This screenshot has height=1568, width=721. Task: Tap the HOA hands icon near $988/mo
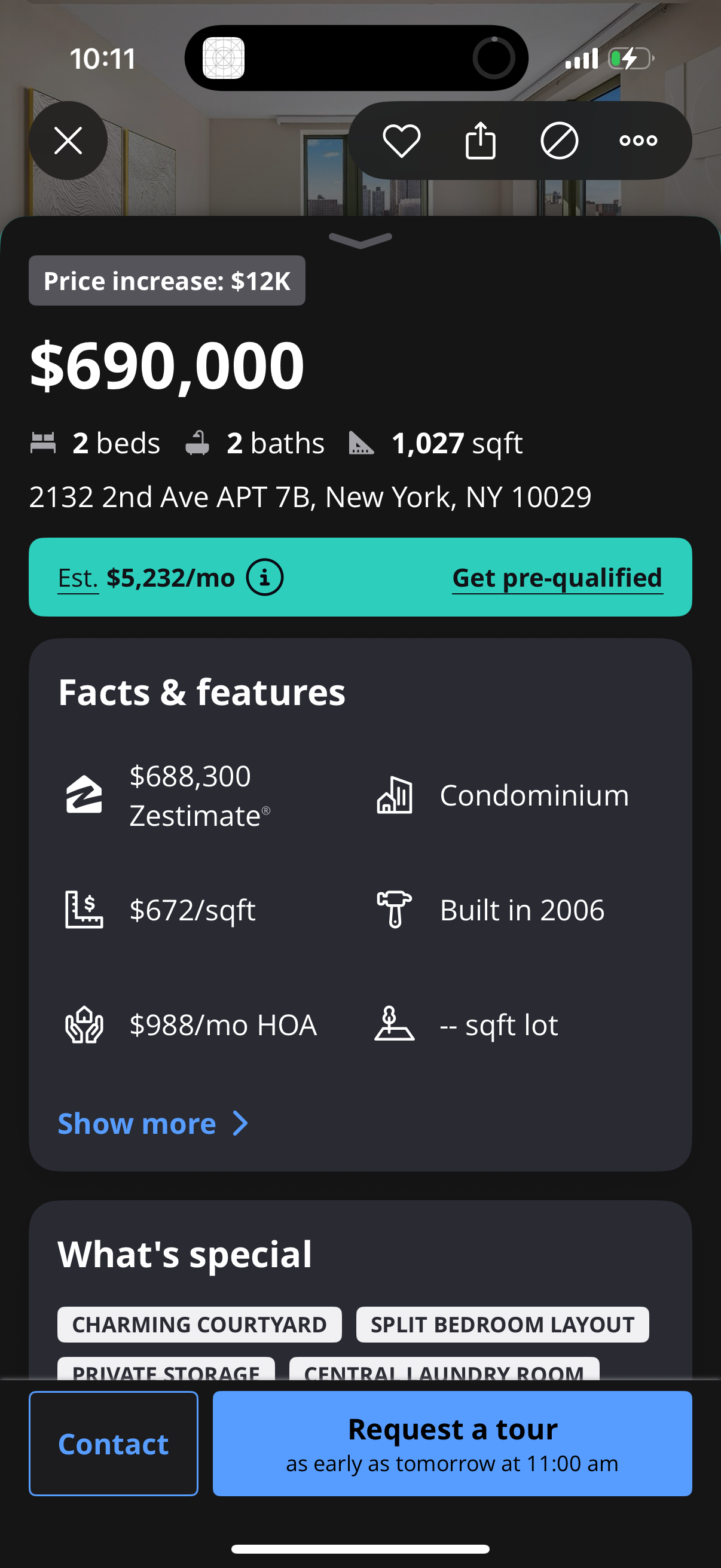(85, 1024)
